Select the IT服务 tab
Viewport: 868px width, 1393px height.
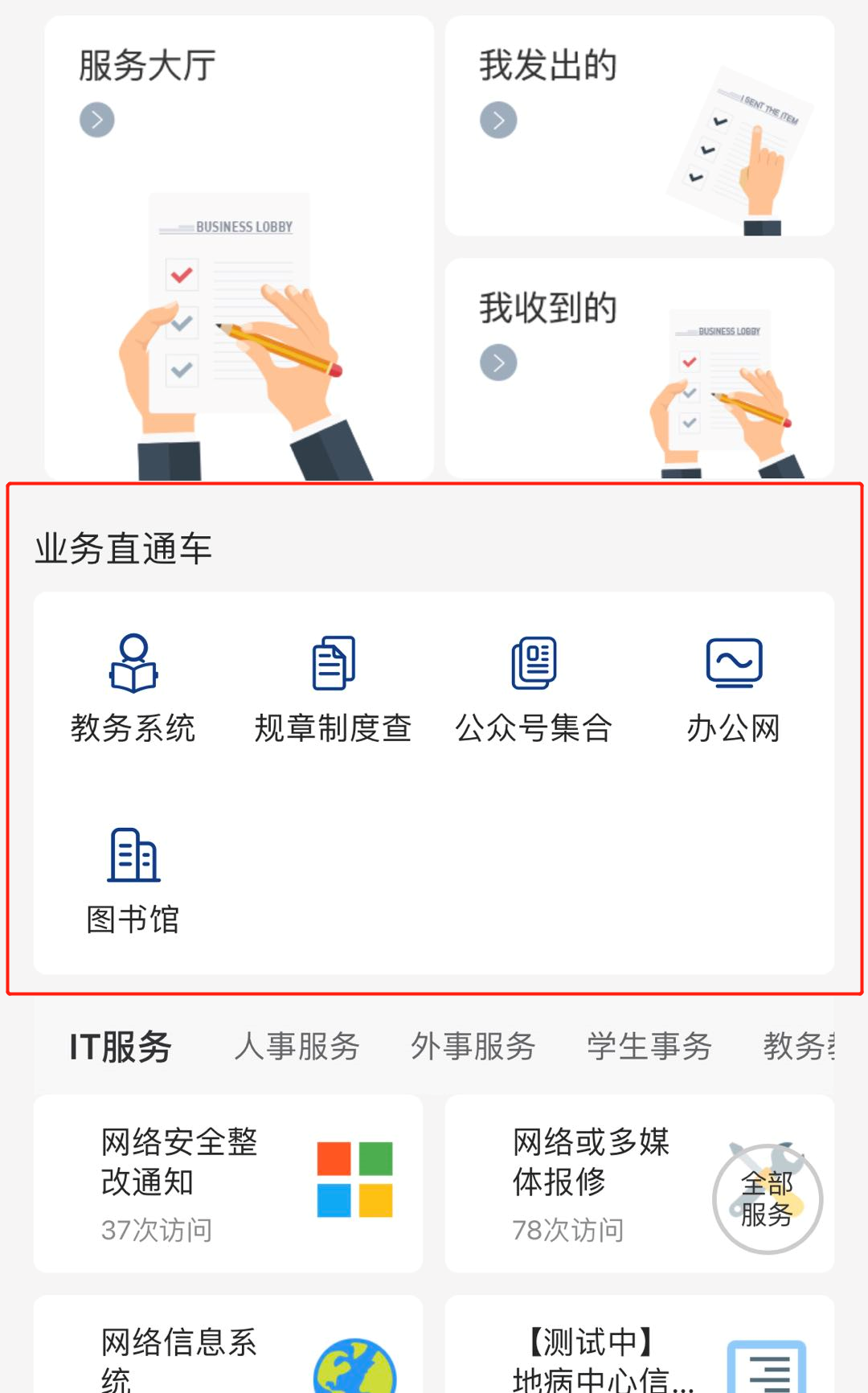click(x=121, y=1047)
